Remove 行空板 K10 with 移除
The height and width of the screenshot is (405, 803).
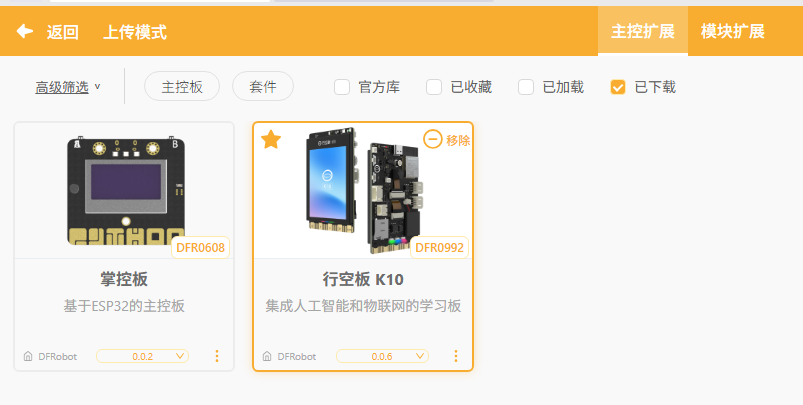click(446, 139)
